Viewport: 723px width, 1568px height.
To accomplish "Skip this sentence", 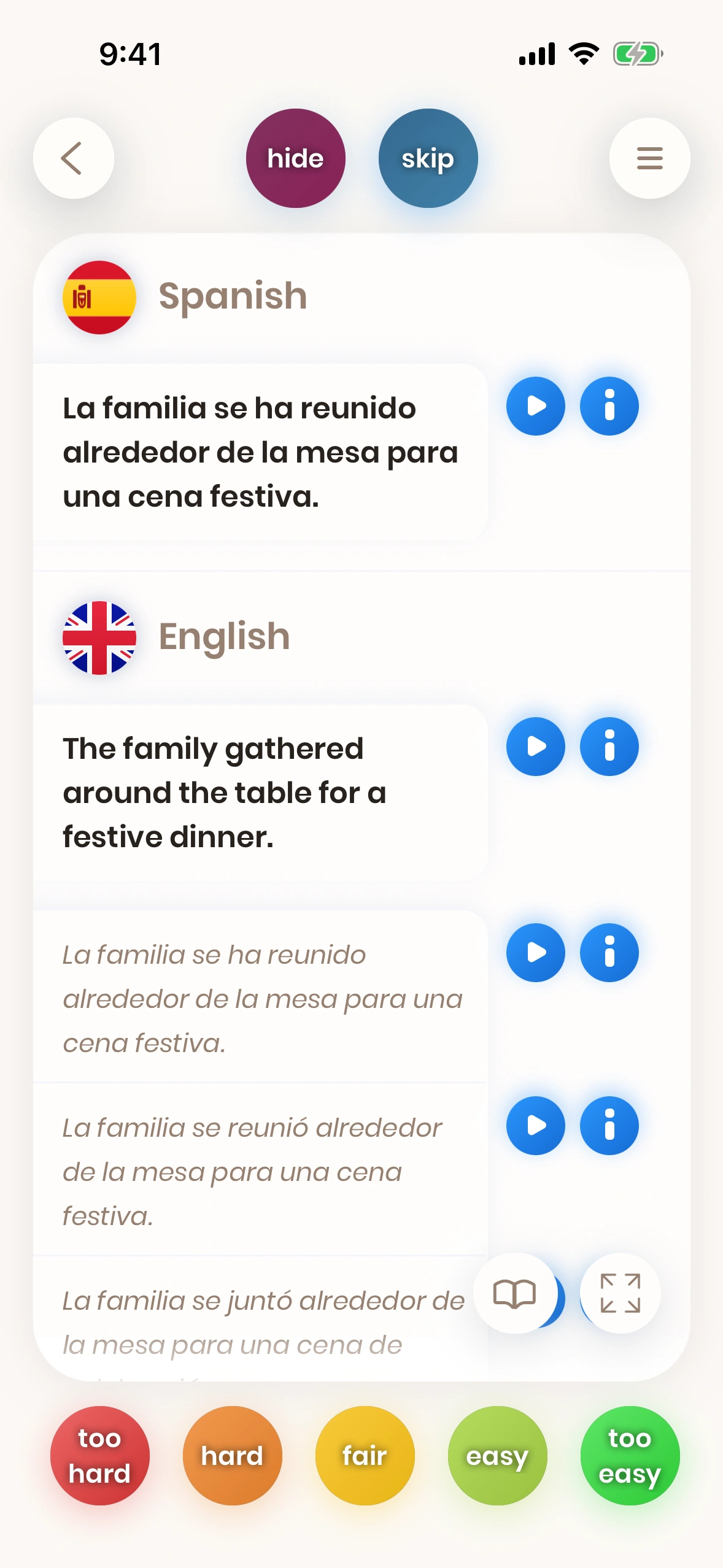I will [428, 158].
